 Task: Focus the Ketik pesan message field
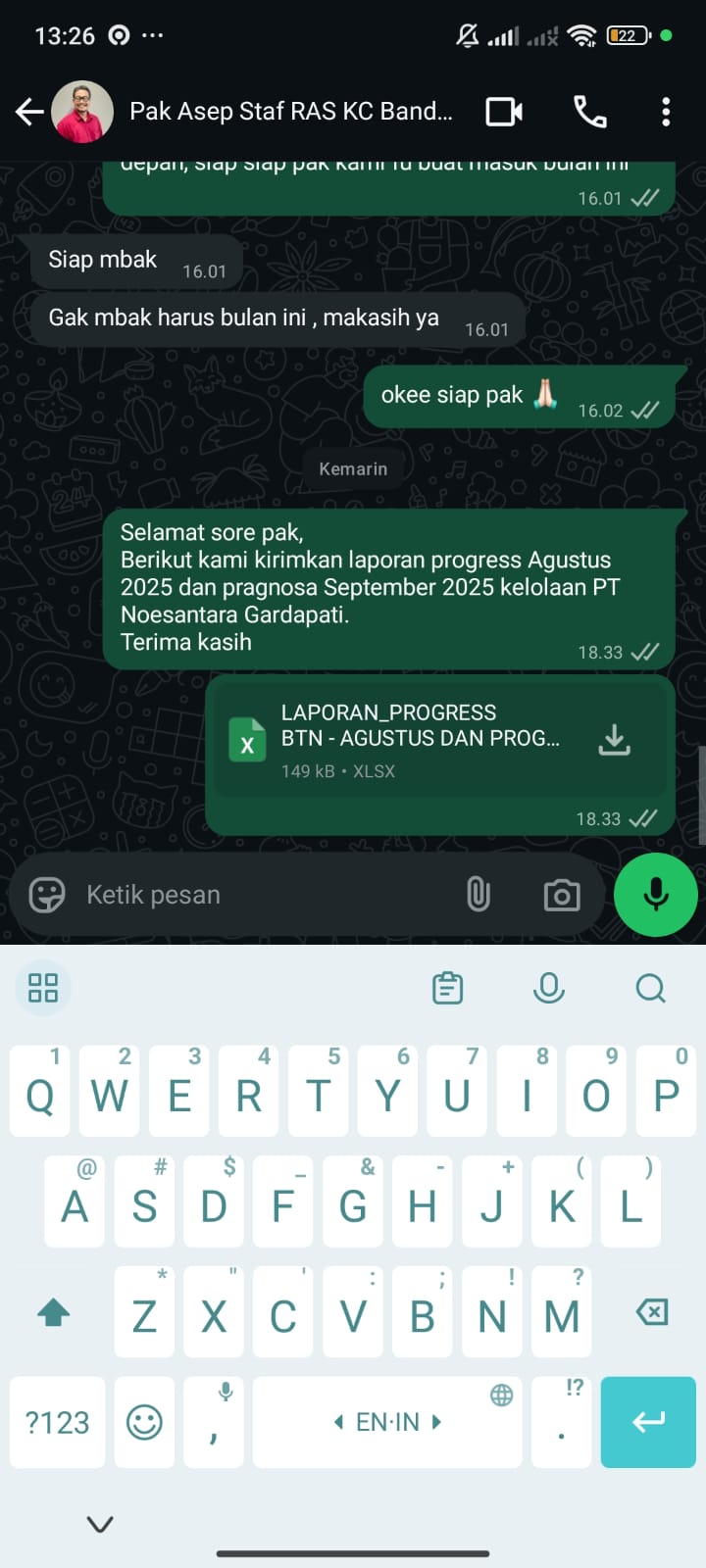265,894
